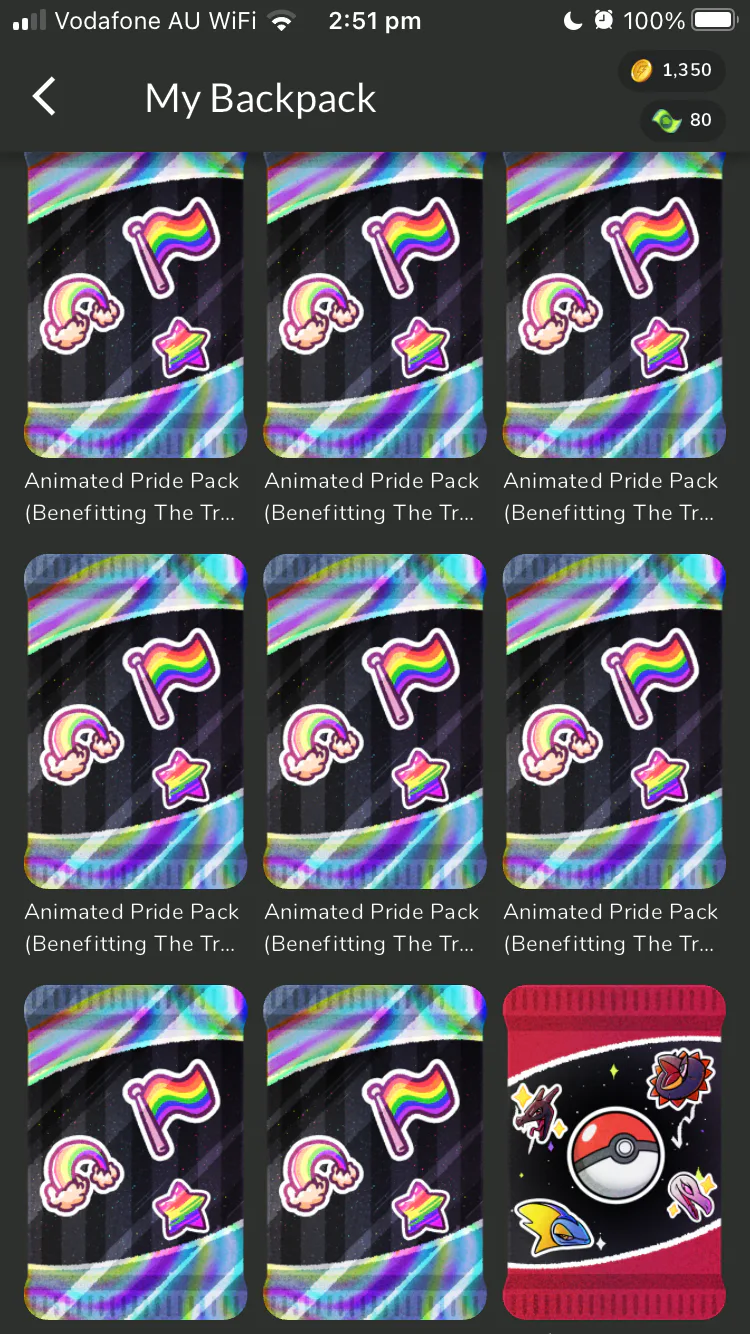750x1334 pixels.
Task: Go back from My Backpack
Action: [x=44, y=97]
